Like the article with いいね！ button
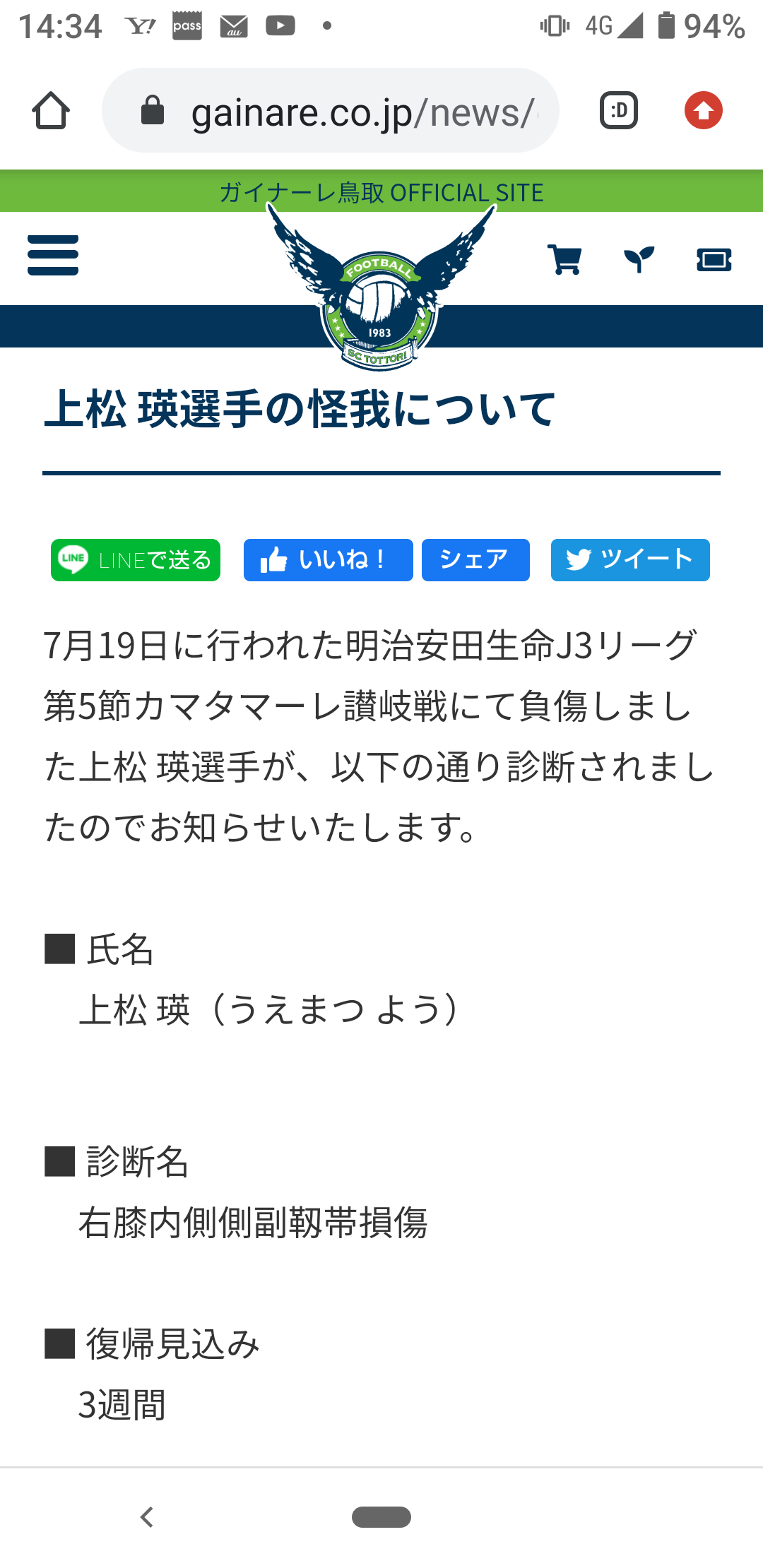Screen dimensions: 763x1568 point(329,560)
